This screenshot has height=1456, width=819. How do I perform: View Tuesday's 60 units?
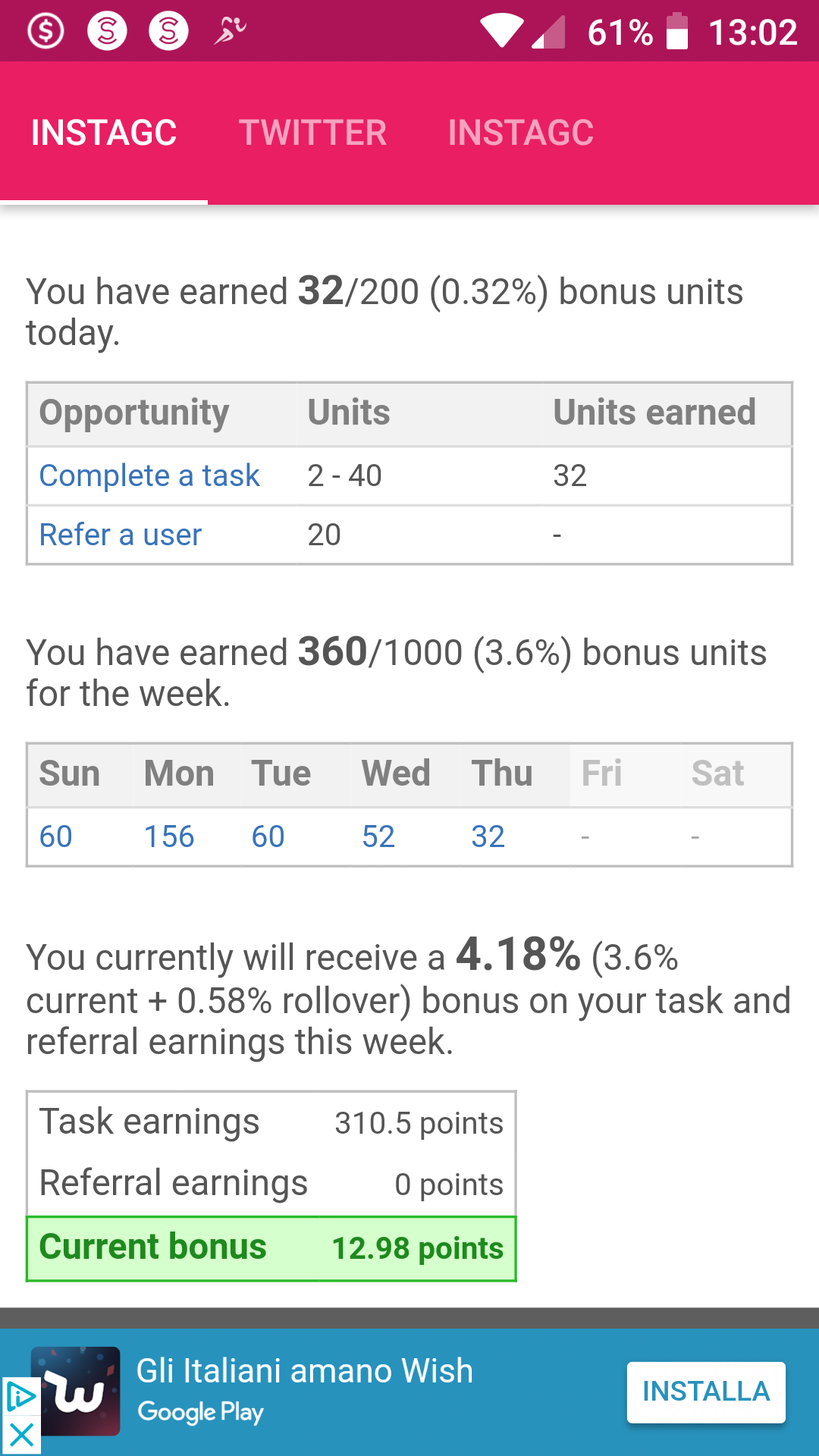click(268, 836)
